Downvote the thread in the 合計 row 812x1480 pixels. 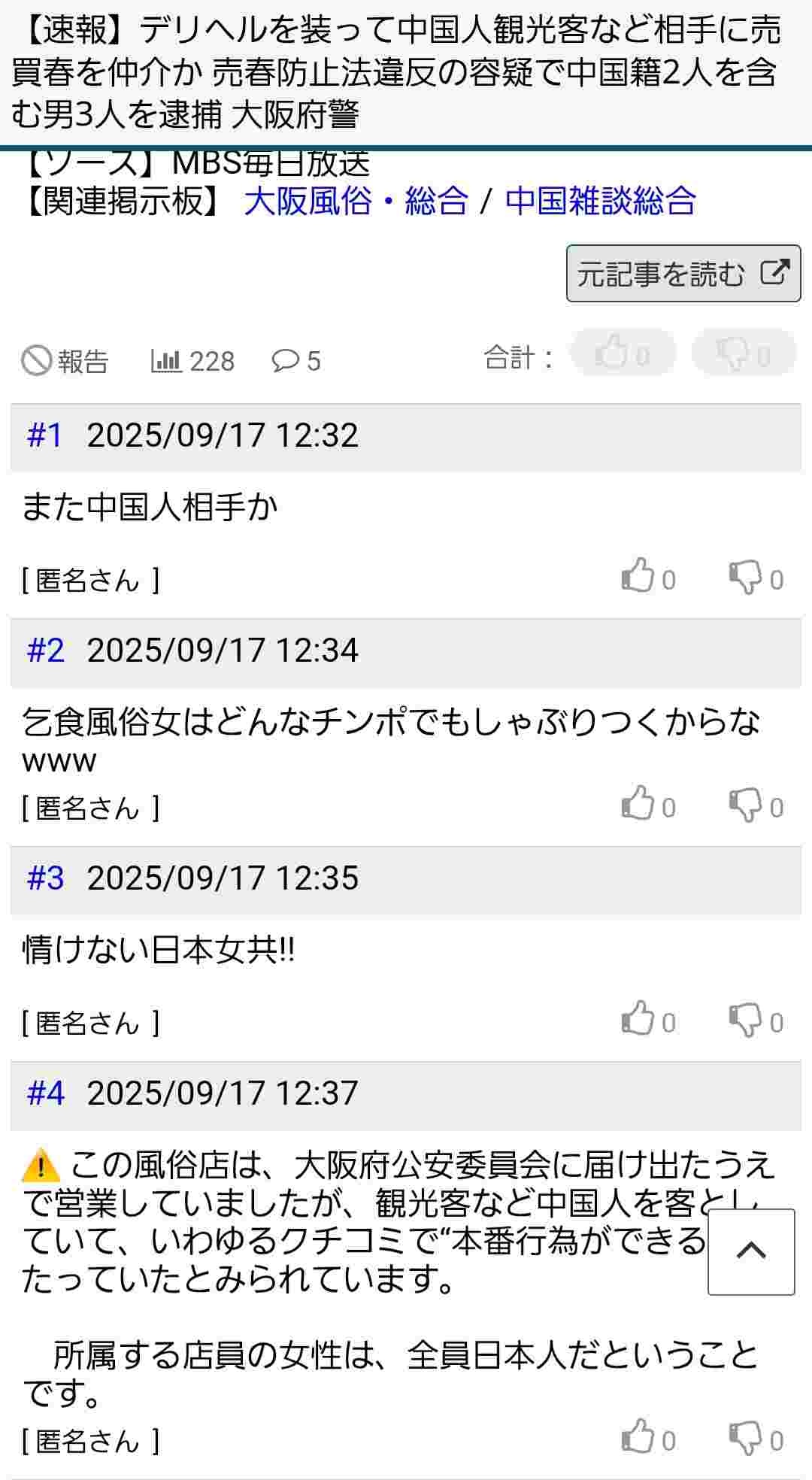tap(743, 353)
